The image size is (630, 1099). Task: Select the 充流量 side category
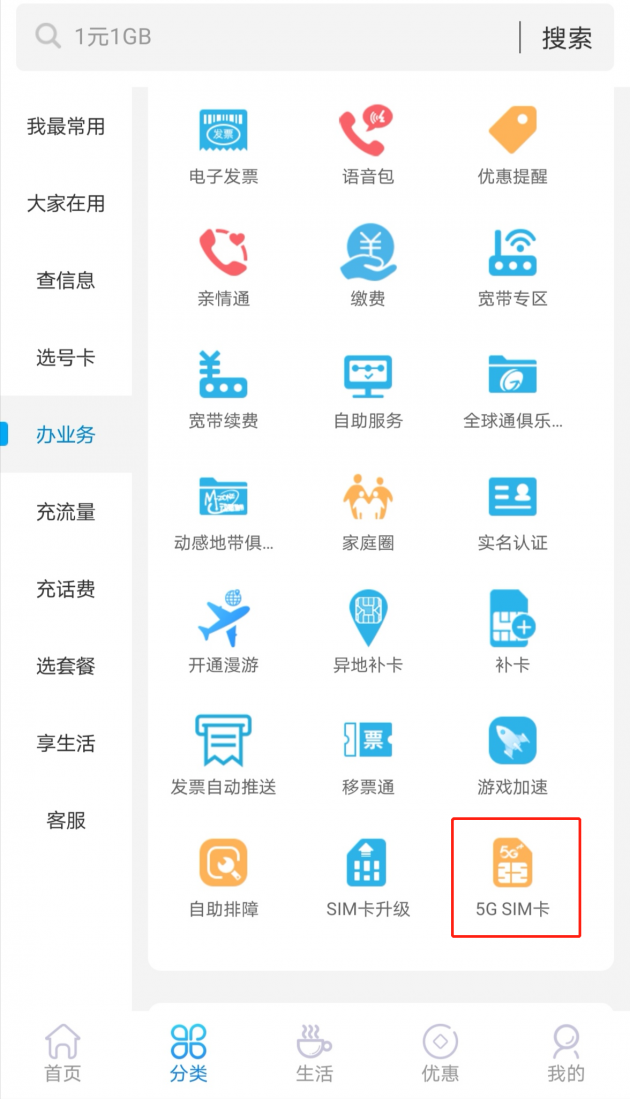66,512
